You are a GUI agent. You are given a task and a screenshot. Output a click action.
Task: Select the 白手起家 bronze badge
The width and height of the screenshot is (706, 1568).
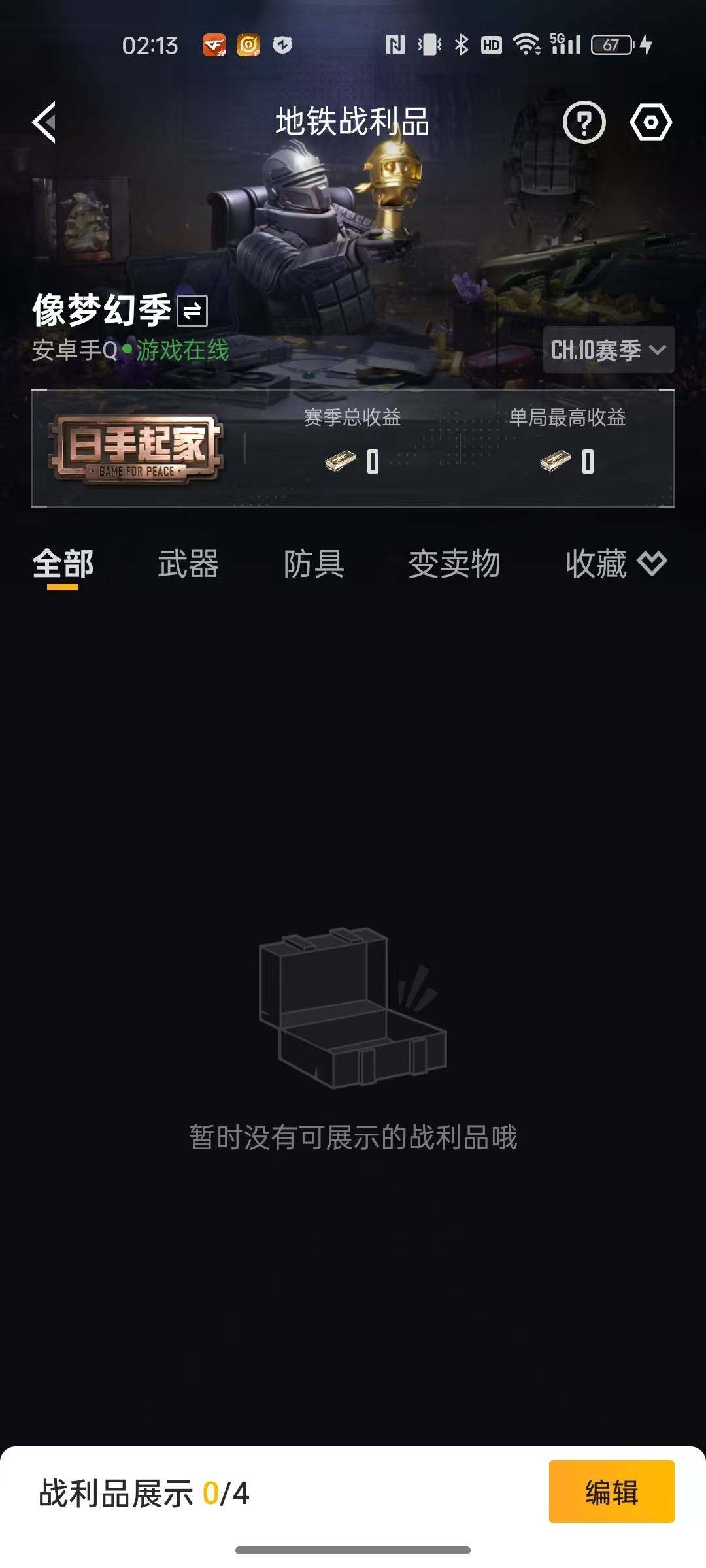139,446
